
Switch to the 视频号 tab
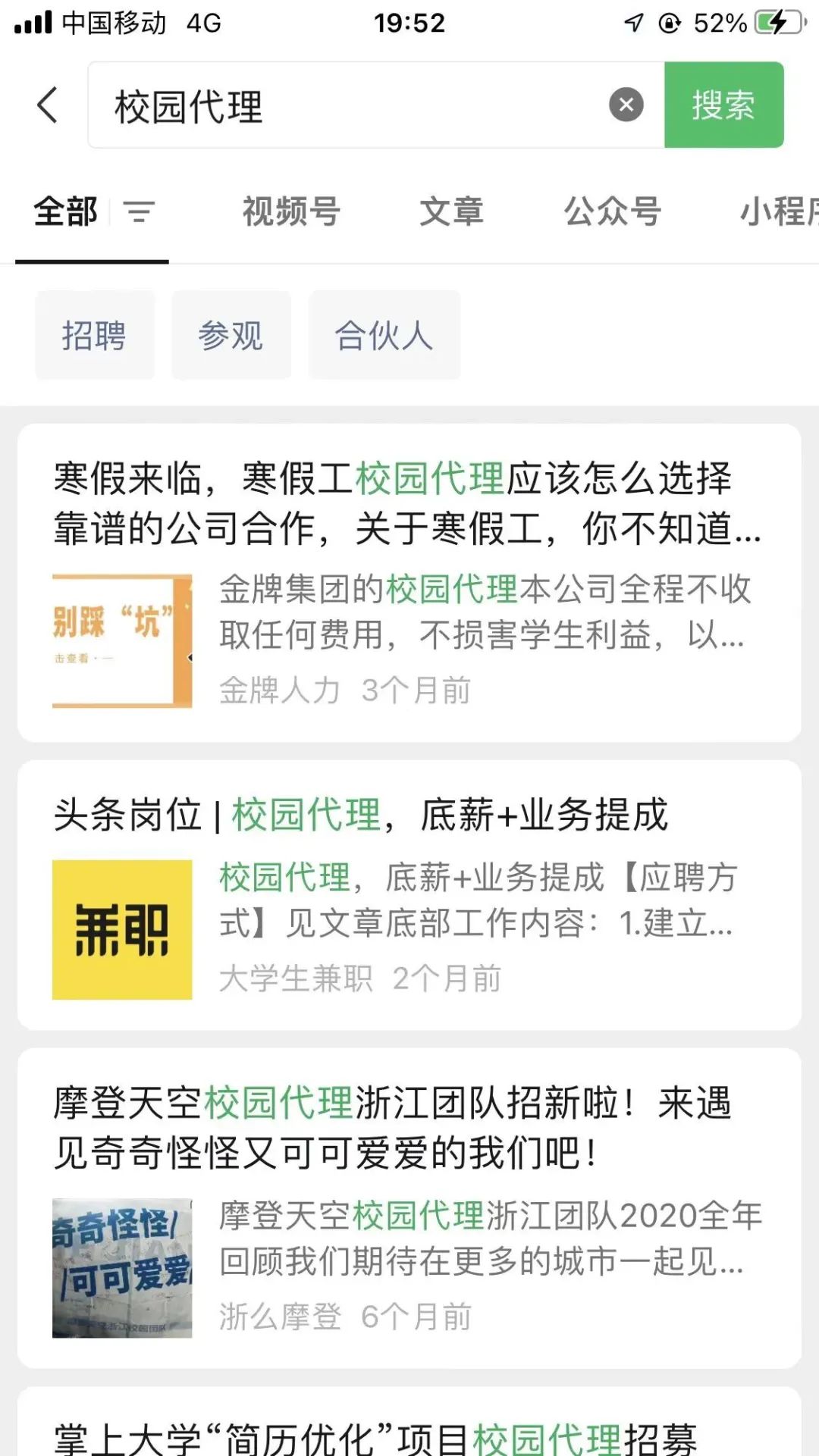coord(290,212)
